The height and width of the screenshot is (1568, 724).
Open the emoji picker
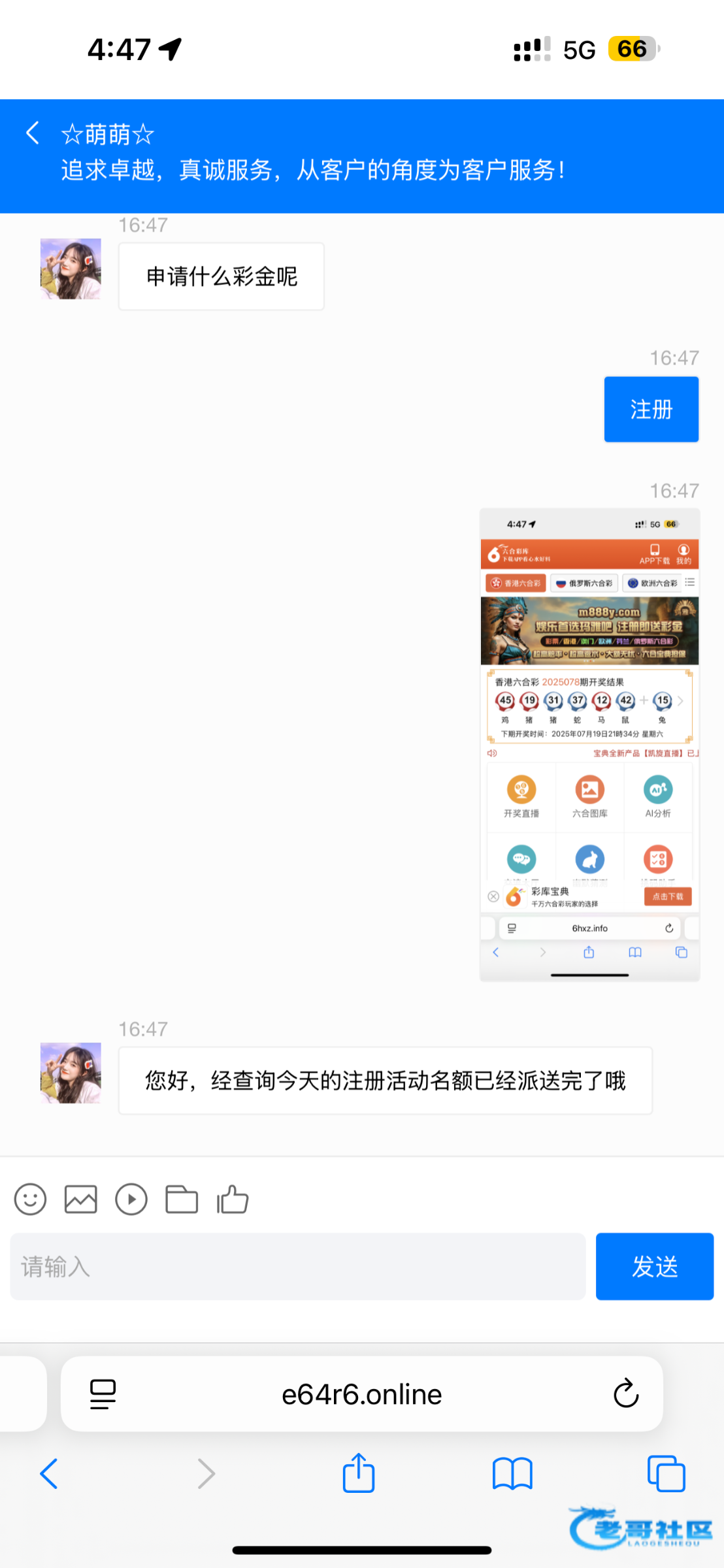tap(30, 1200)
